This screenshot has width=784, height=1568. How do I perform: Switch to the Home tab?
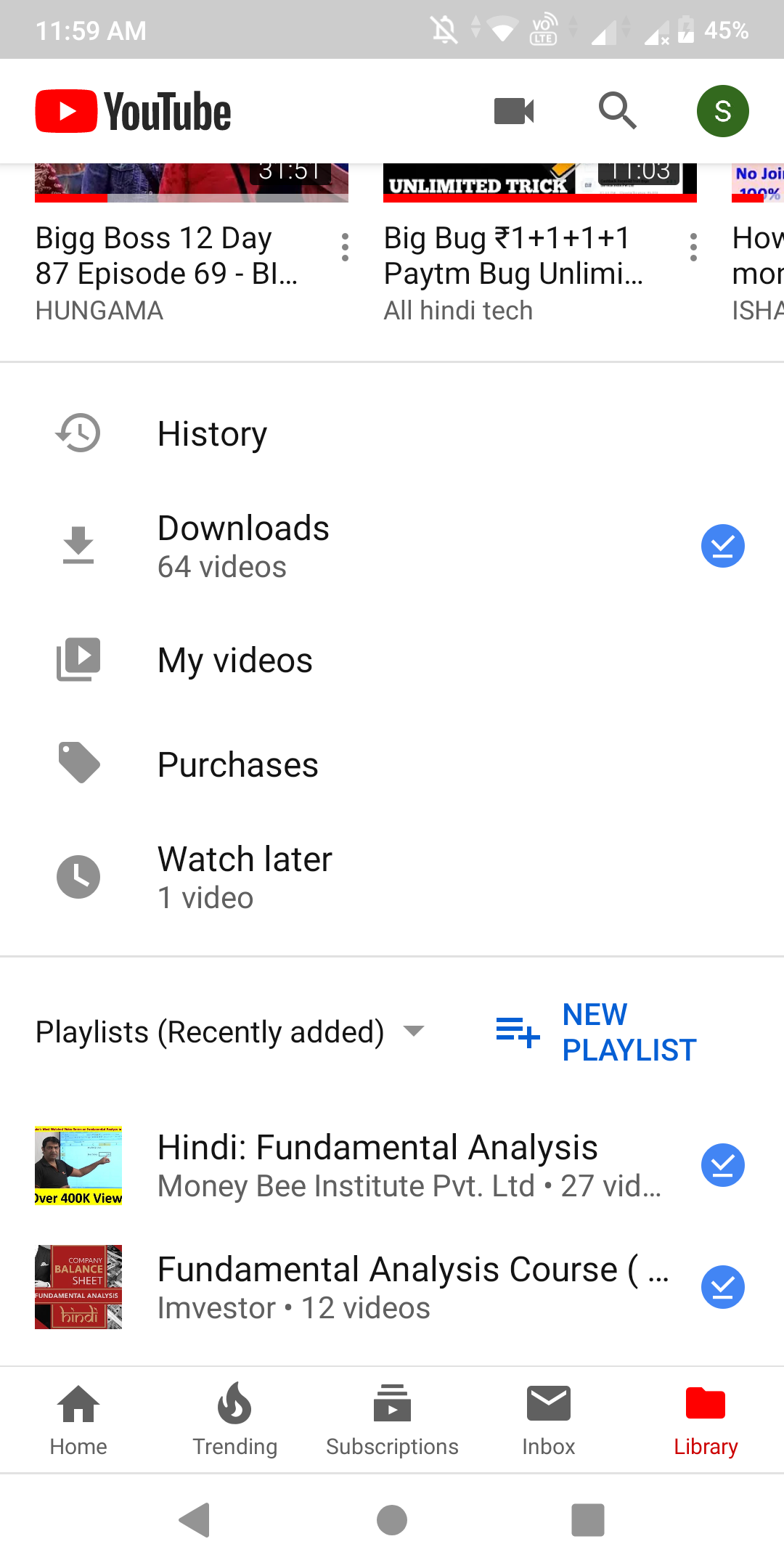pyautogui.click(x=78, y=1420)
